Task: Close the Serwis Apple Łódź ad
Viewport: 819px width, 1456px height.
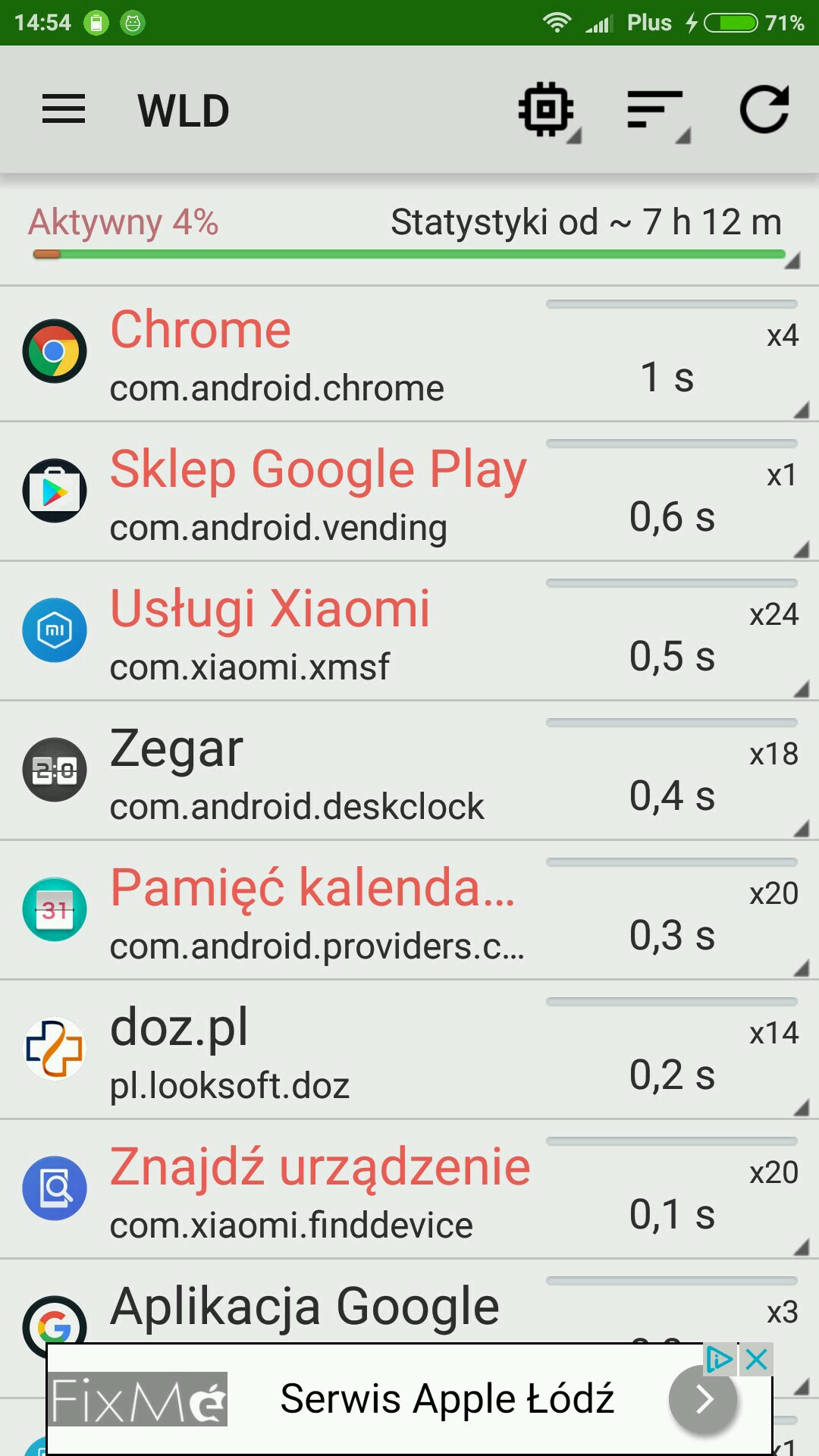Action: [x=757, y=1360]
